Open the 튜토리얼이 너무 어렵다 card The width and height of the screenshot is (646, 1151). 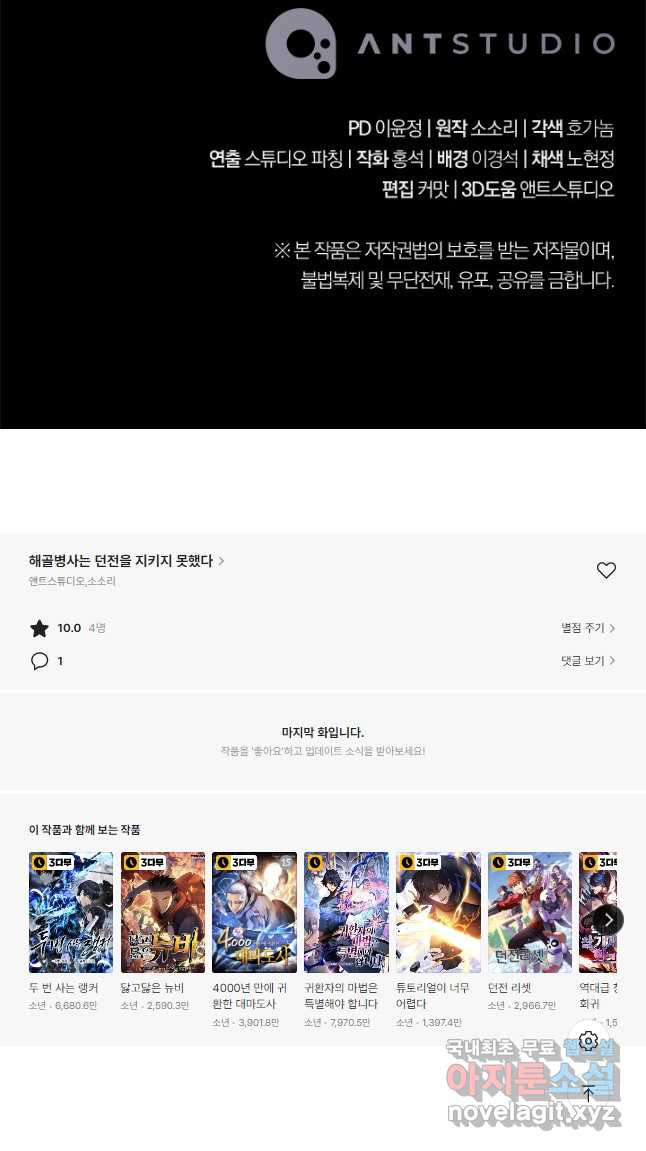(438, 912)
